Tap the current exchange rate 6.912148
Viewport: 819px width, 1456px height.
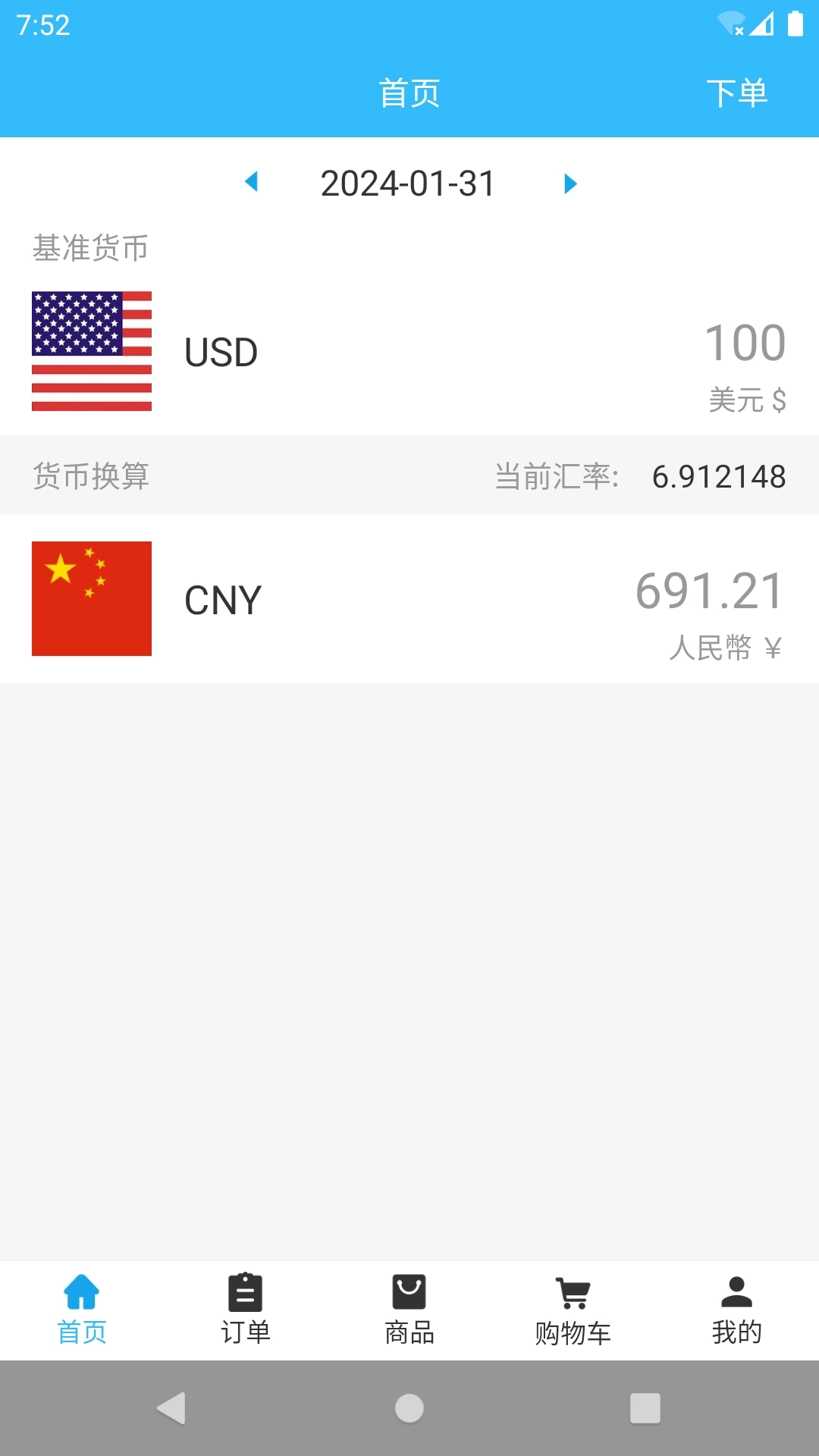coord(719,477)
